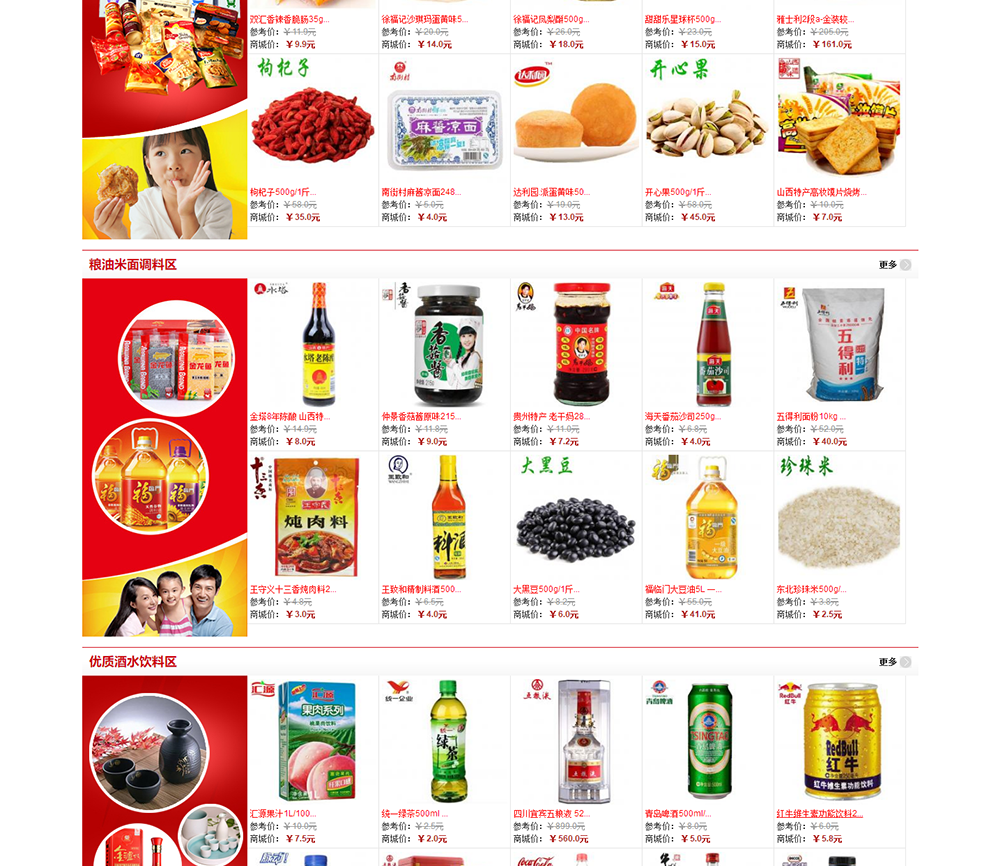1000x866 pixels.
Task: Select 海天番茄沙司250g product
Action: (x=706, y=345)
